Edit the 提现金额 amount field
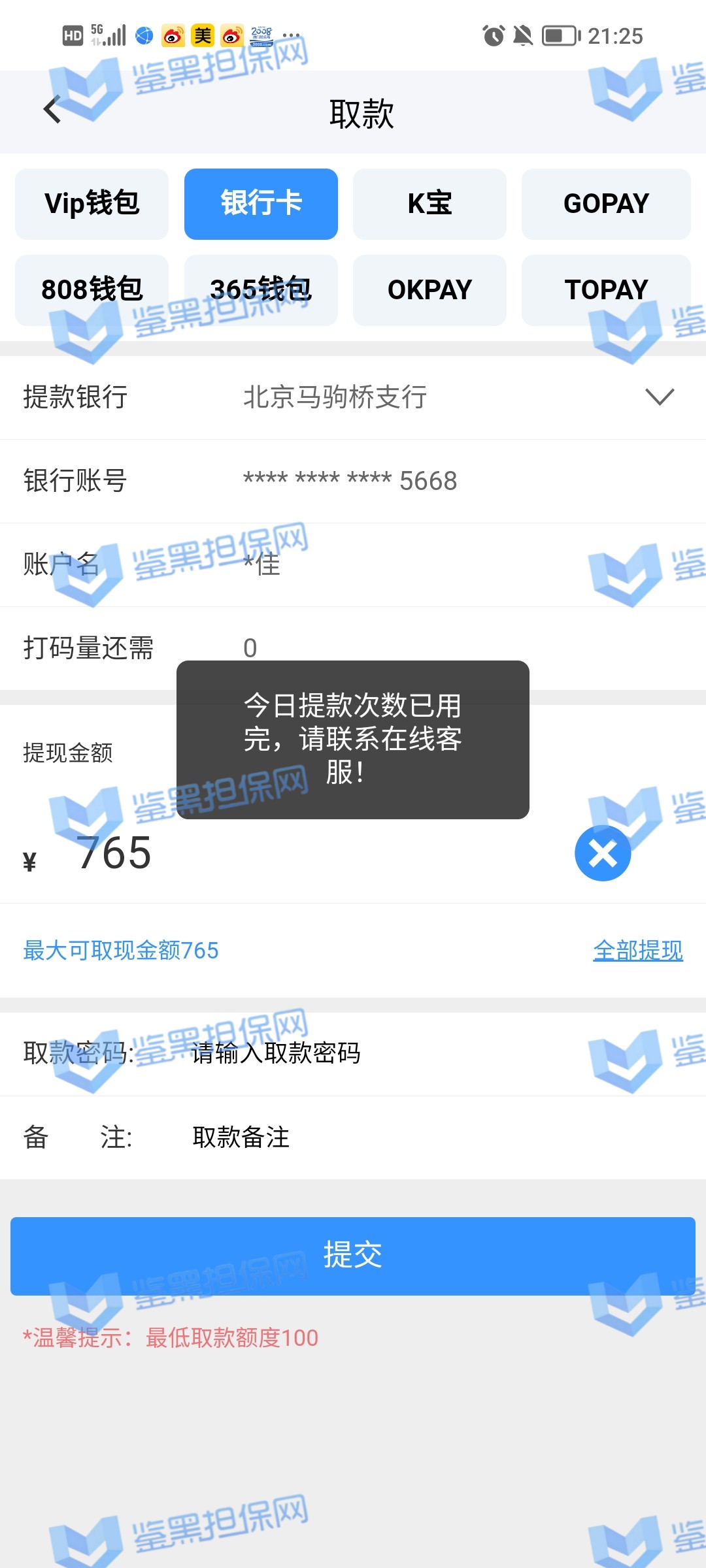Image resolution: width=706 pixels, height=1568 pixels. click(x=294, y=853)
